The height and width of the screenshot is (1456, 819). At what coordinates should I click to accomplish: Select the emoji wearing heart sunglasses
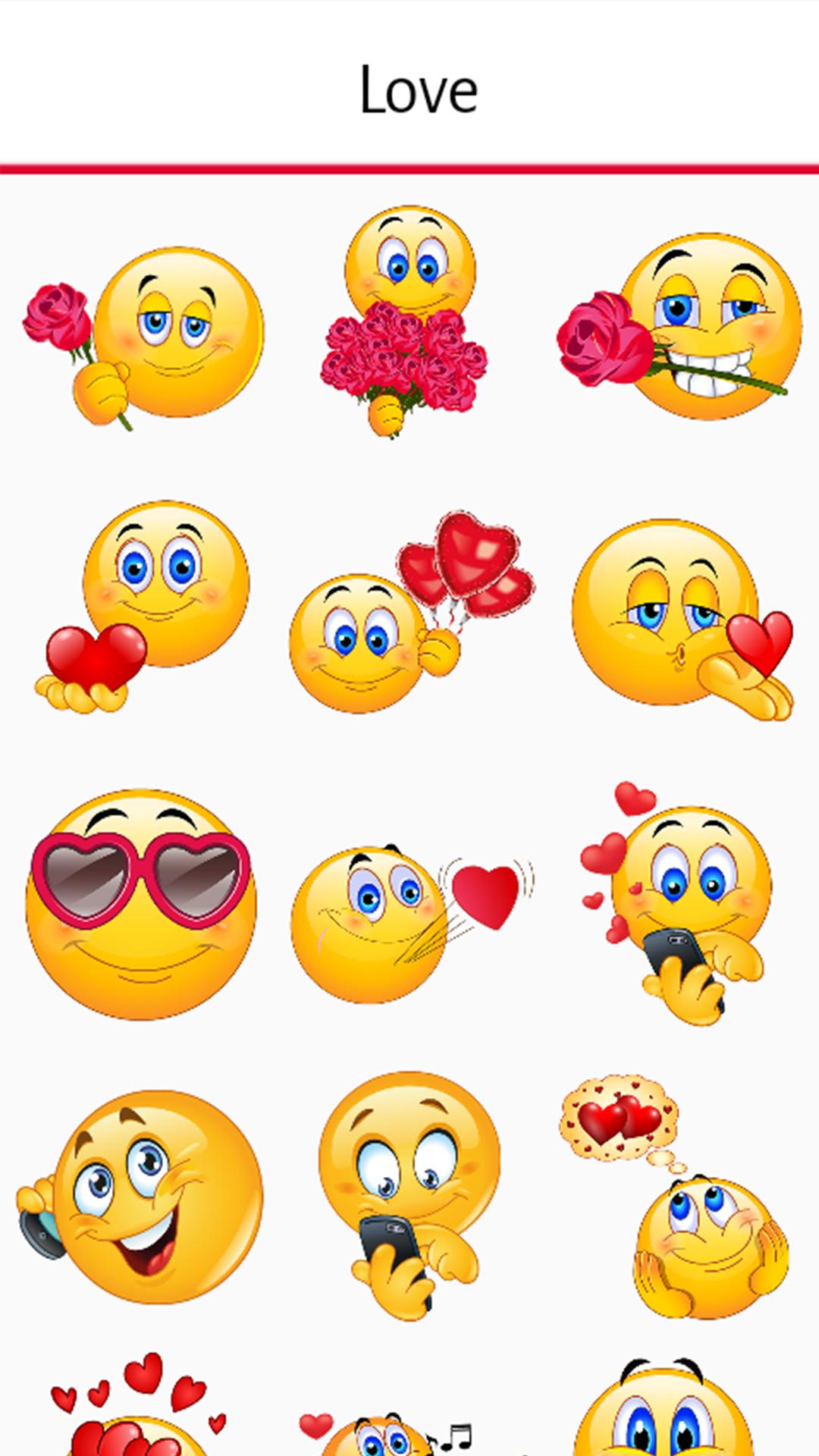coord(140,904)
